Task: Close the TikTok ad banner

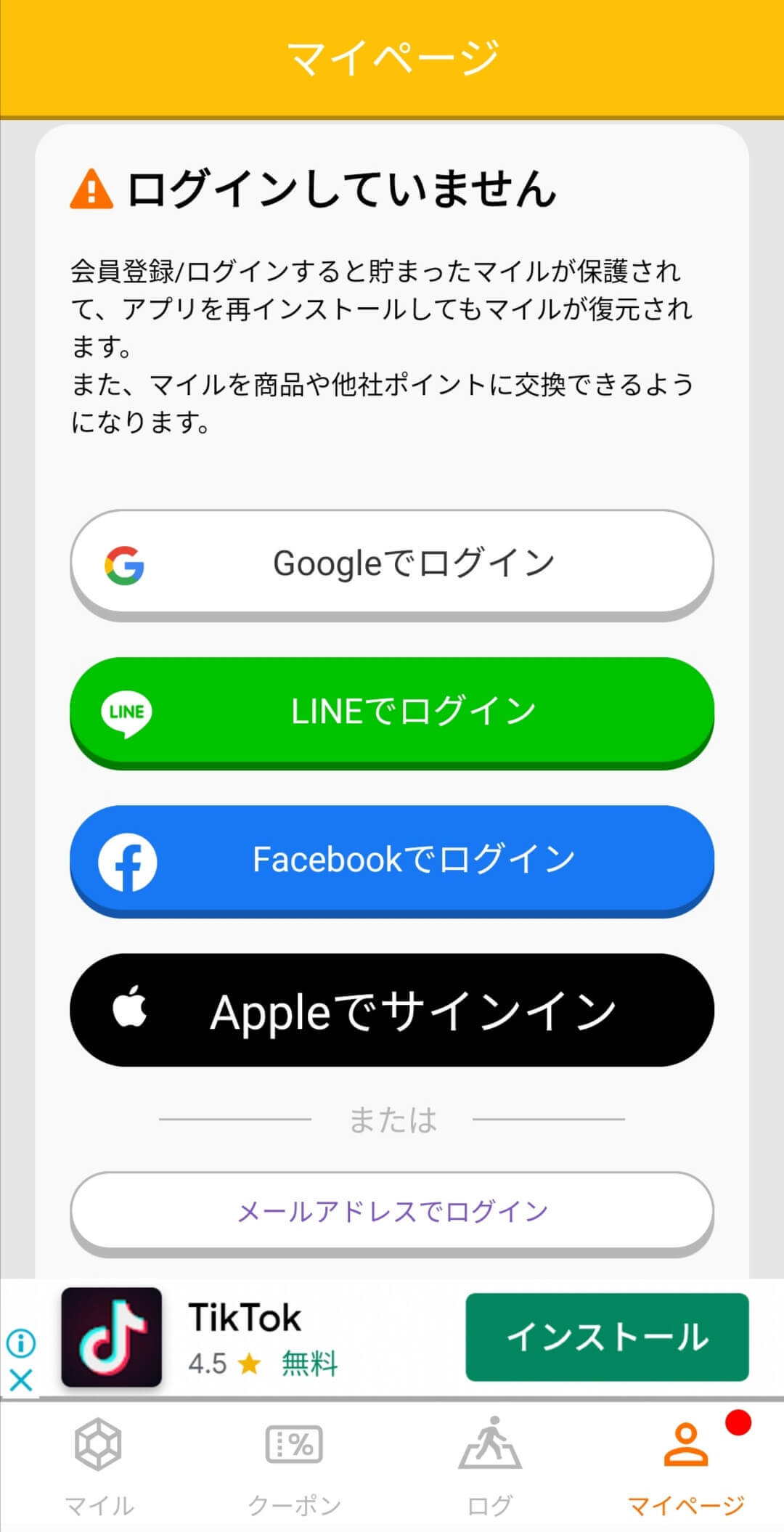Action: [x=21, y=1380]
